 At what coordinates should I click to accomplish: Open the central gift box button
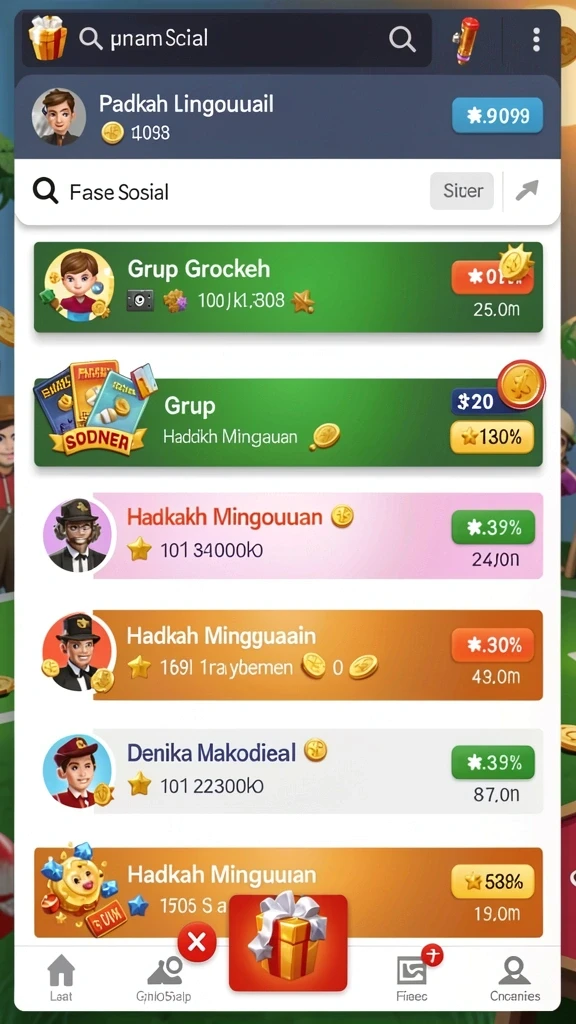[x=288, y=942]
